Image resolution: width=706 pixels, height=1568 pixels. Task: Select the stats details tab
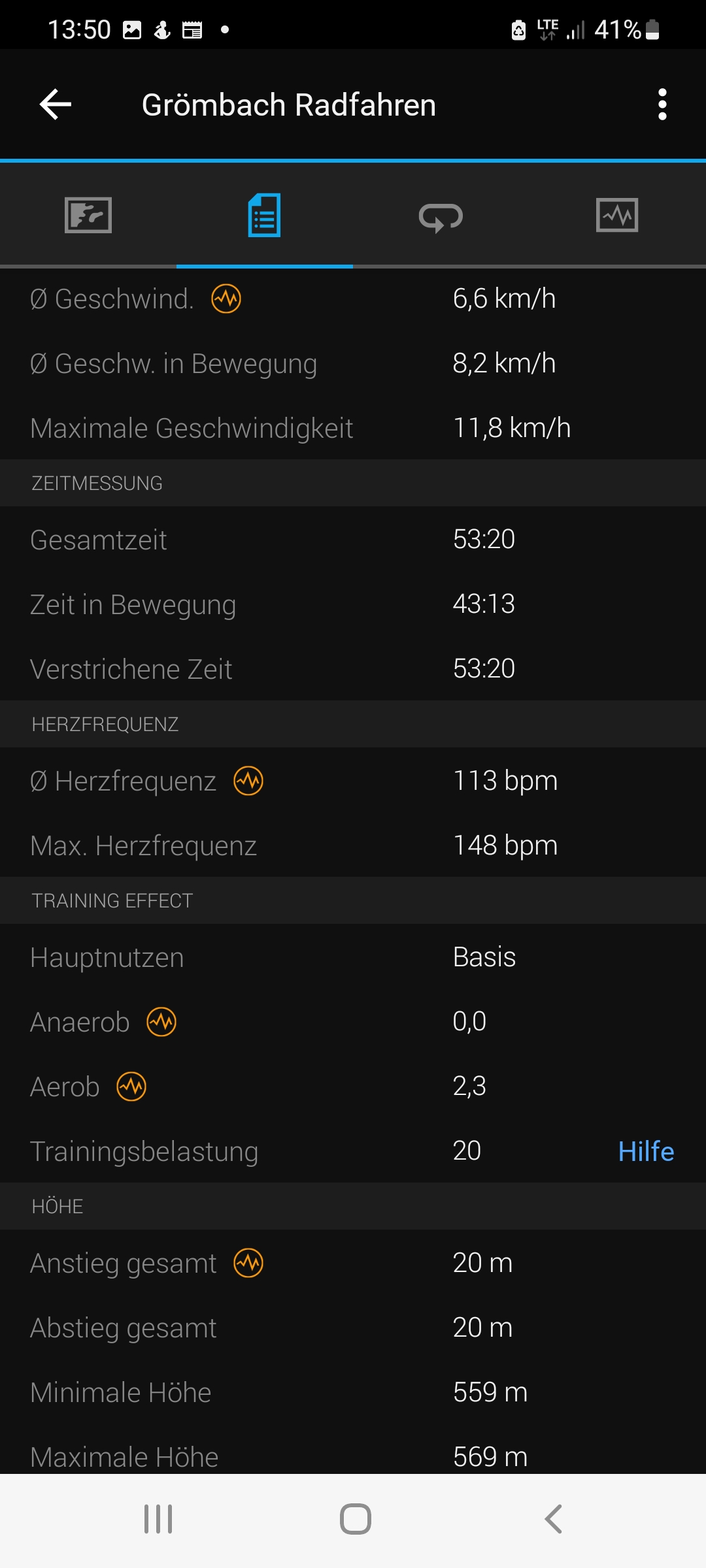(x=265, y=215)
